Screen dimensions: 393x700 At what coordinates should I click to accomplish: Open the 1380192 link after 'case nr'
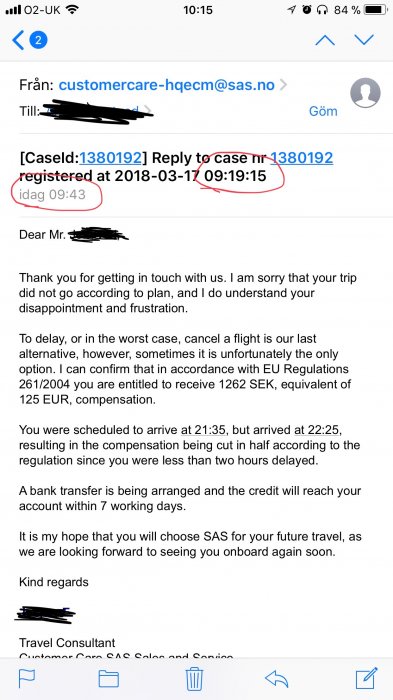point(302,158)
